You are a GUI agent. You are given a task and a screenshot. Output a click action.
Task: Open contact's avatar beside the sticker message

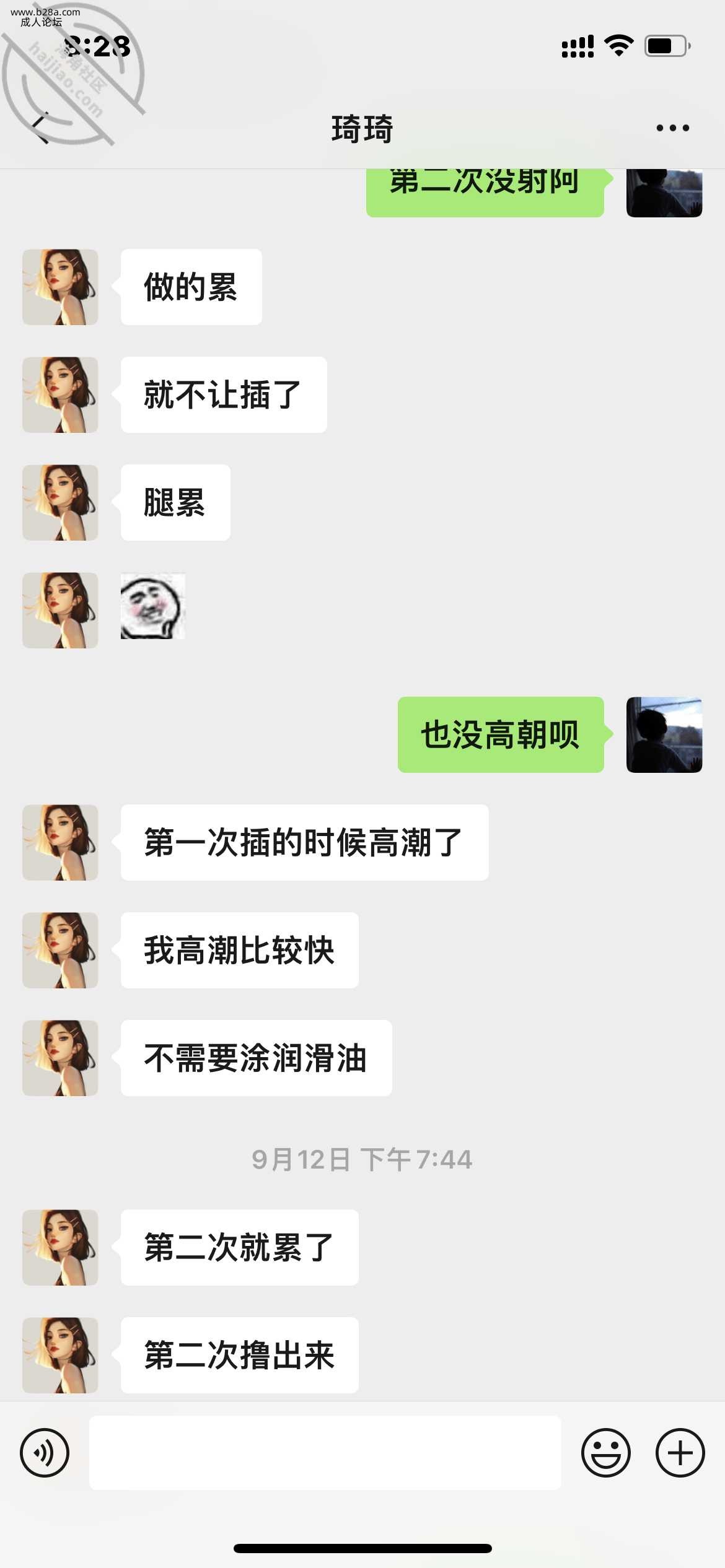[60, 610]
